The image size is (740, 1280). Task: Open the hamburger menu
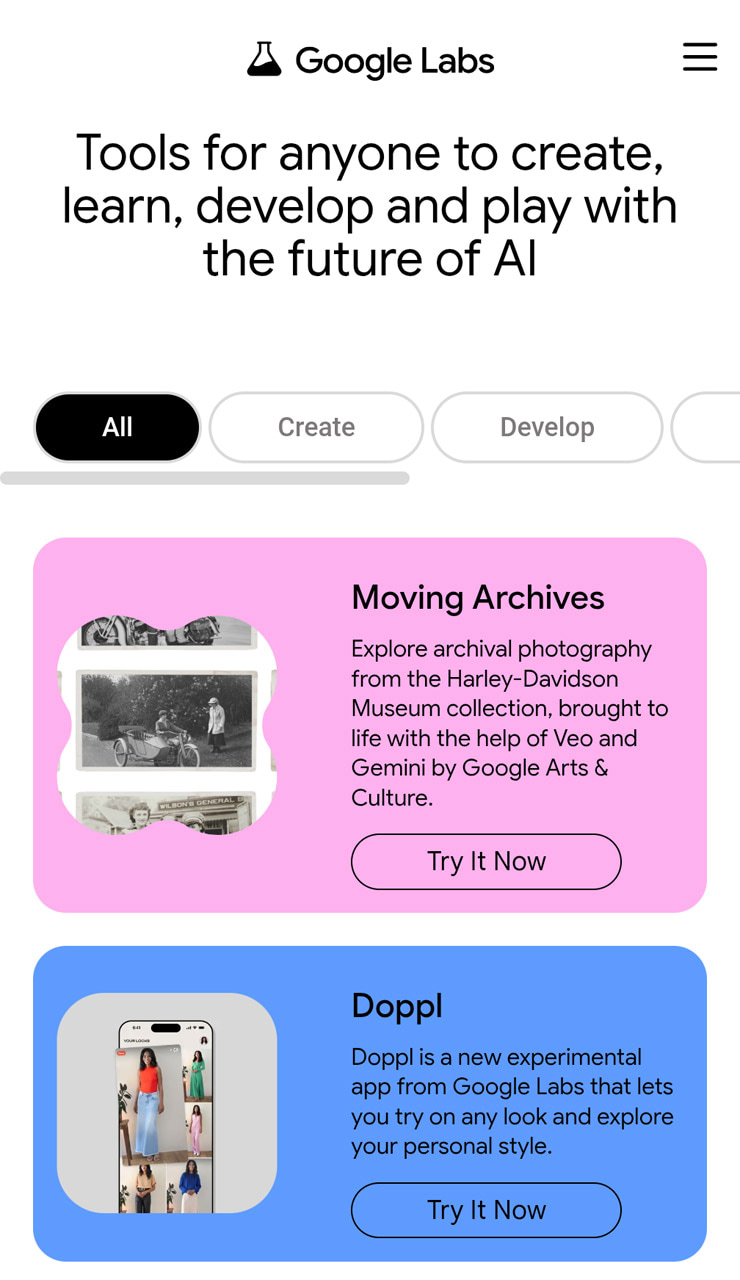(700, 57)
